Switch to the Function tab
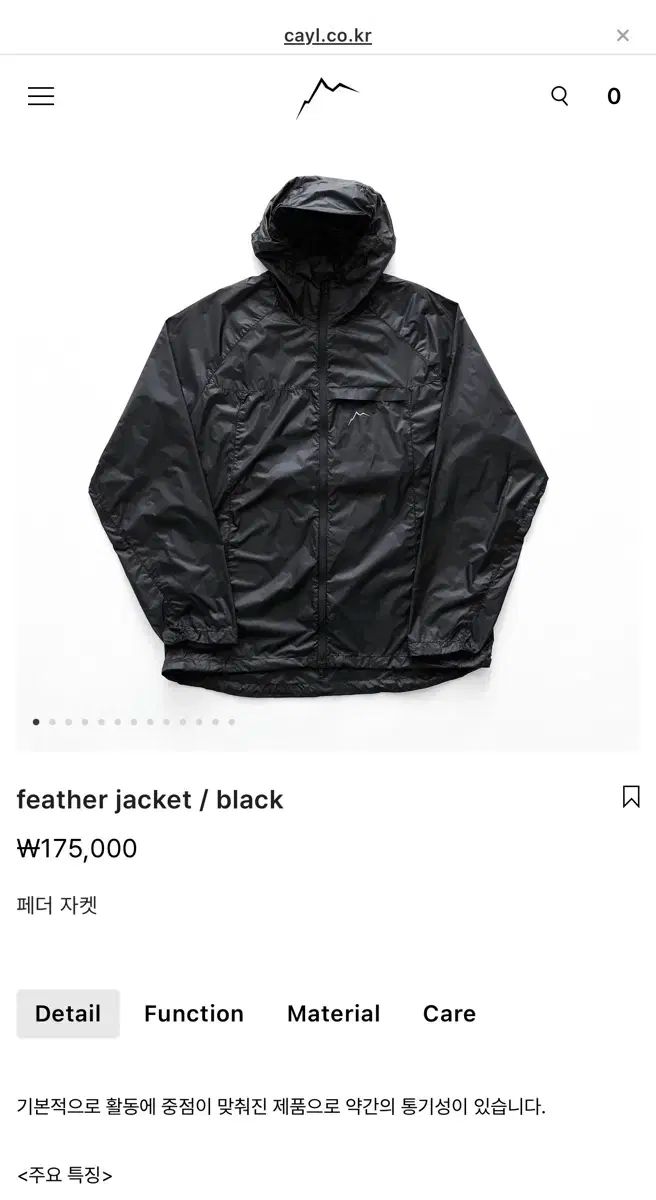 [x=194, y=1013]
